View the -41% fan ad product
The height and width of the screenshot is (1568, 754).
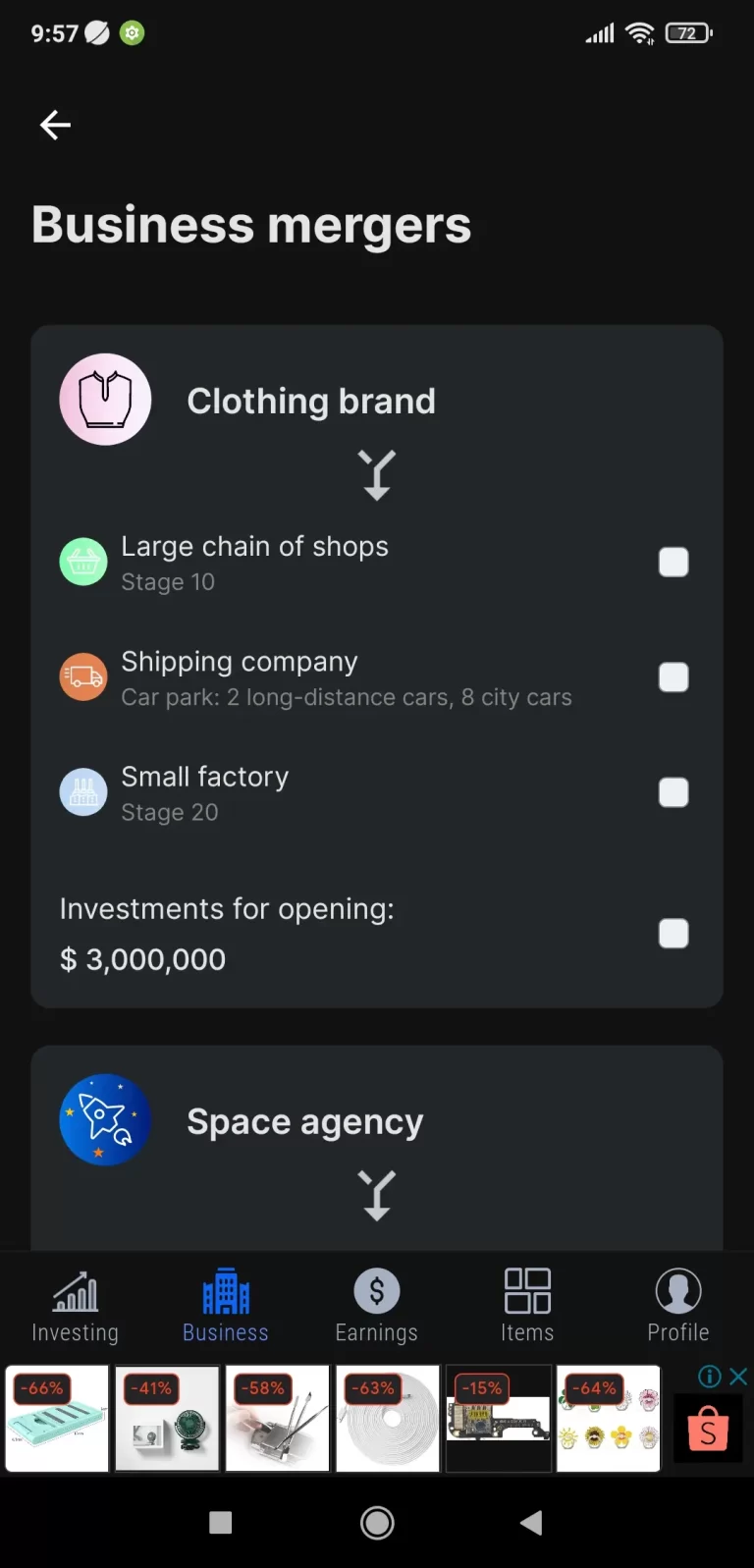coord(167,1419)
